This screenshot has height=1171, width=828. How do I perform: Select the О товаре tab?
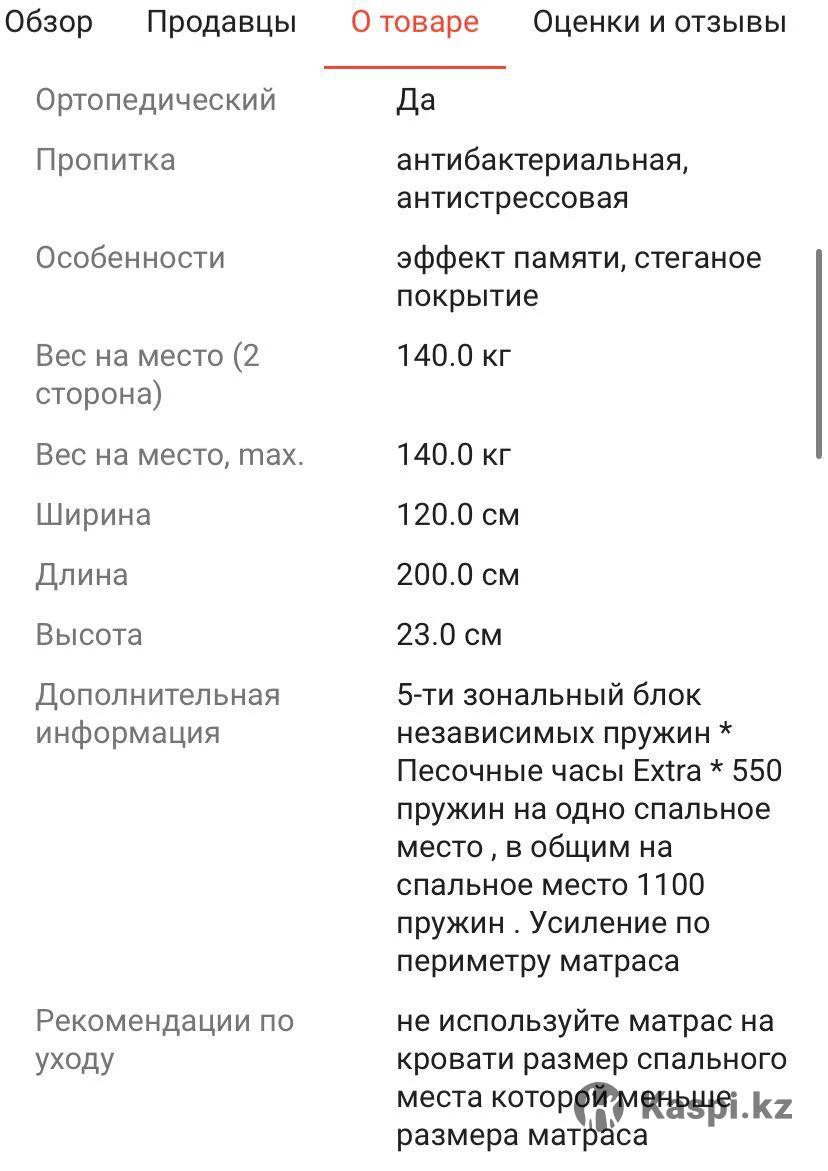[x=414, y=22]
